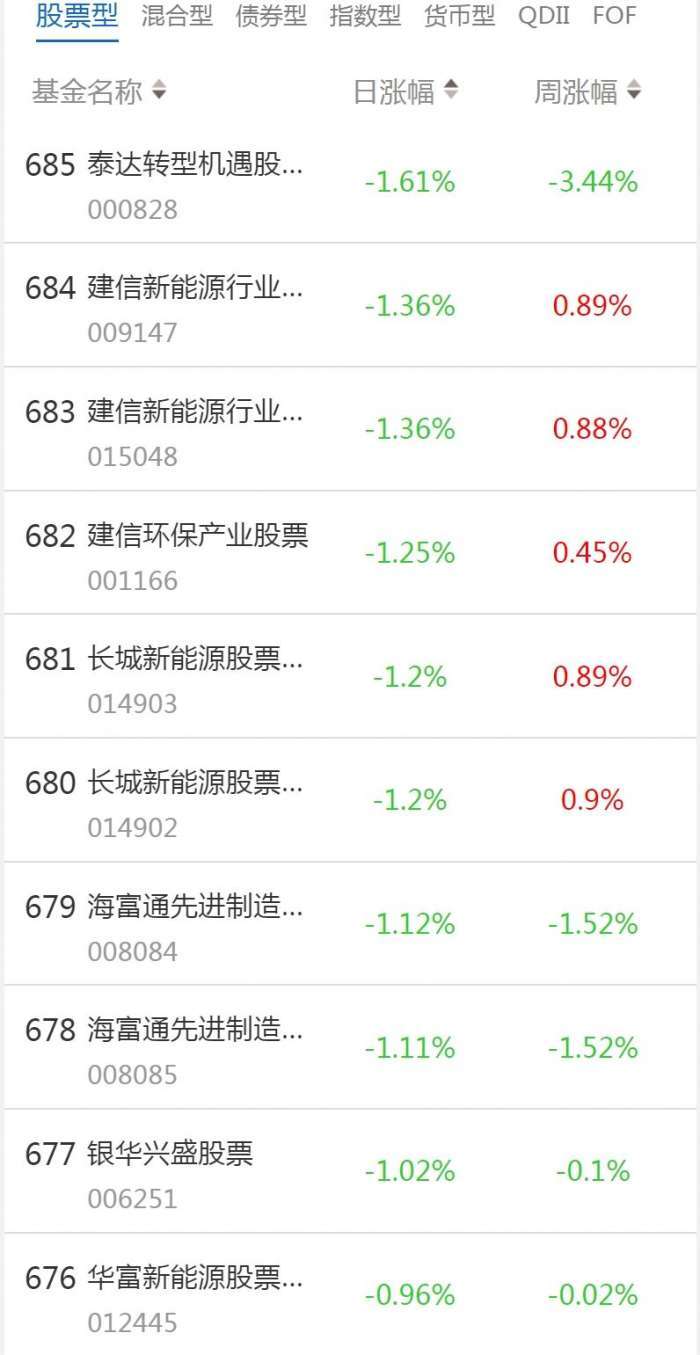Switch to the QDII tab

544,16
